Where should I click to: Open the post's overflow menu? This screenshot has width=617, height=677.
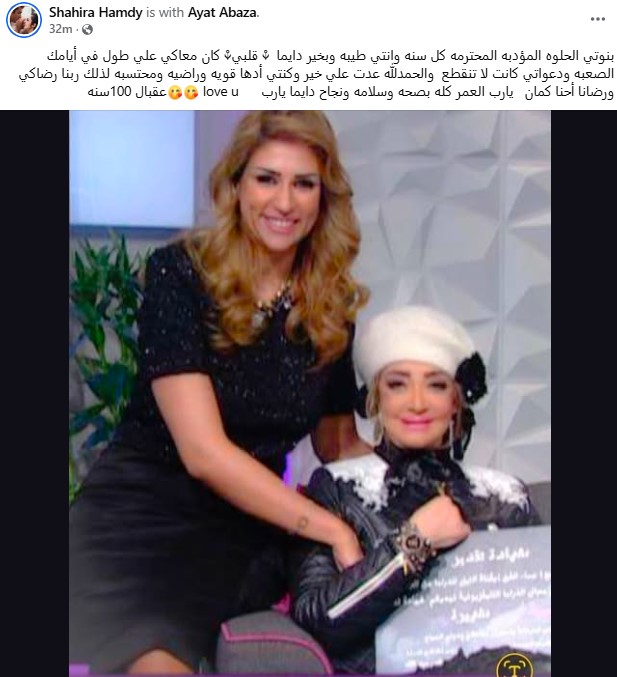597,17
